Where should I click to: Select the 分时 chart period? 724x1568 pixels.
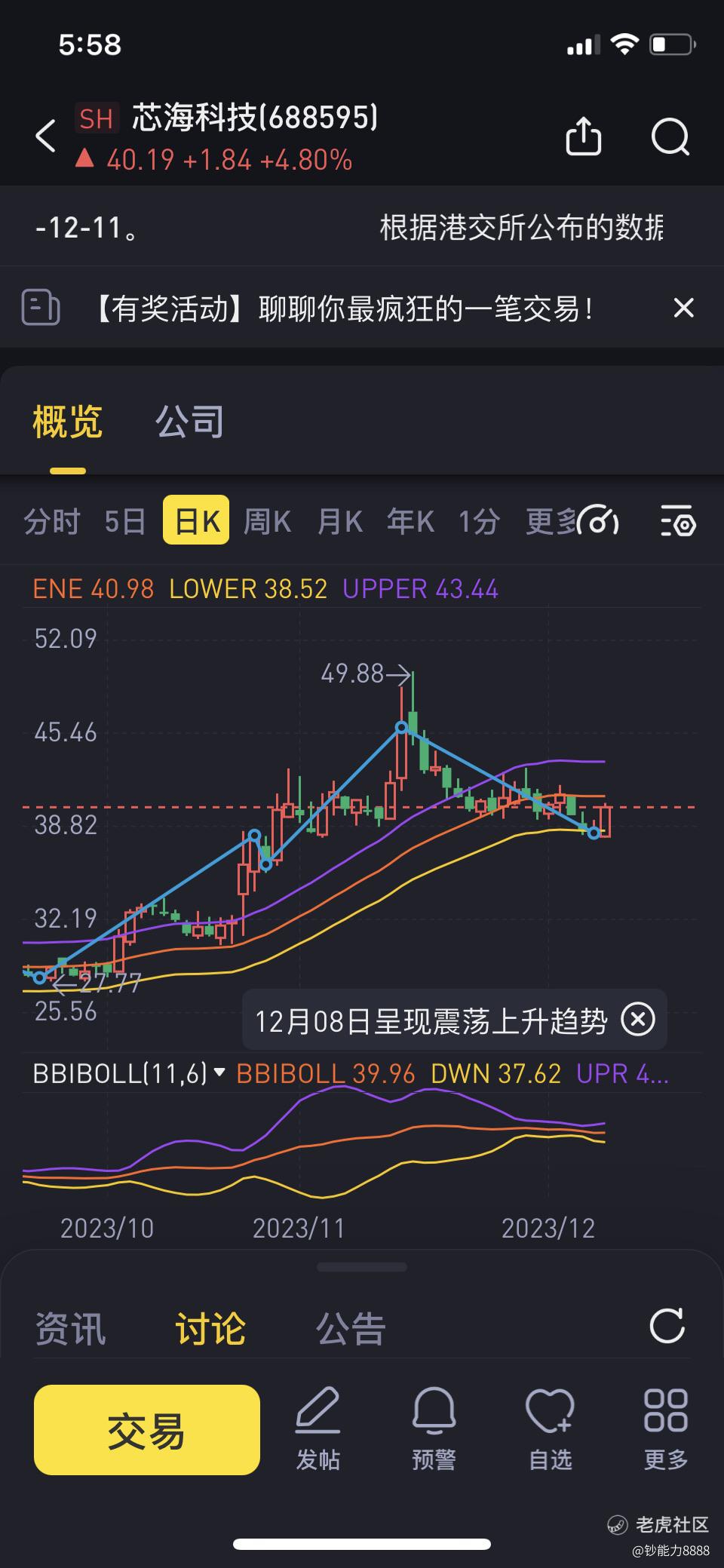(x=51, y=521)
